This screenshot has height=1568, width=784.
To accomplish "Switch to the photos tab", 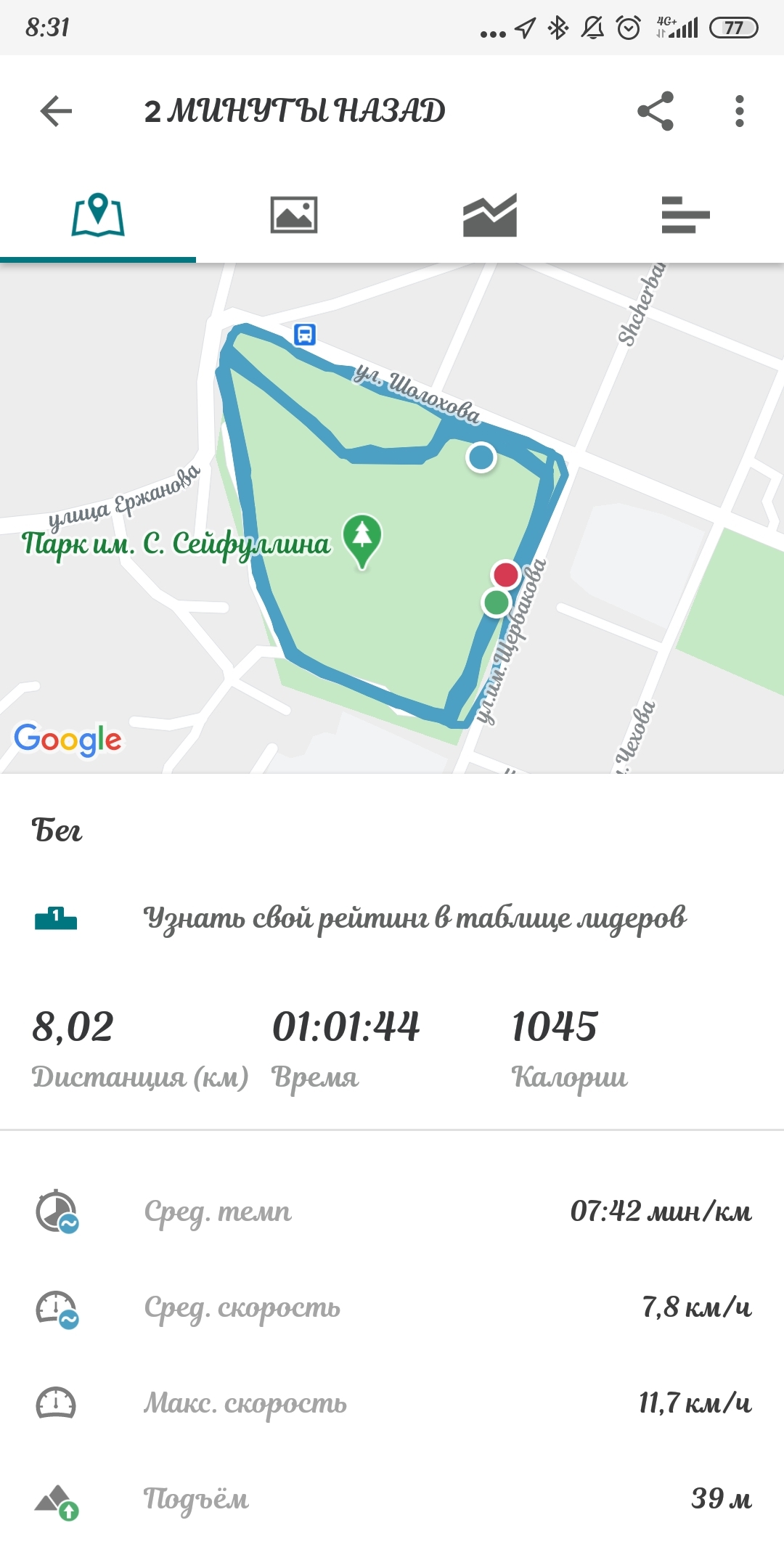I will click(x=294, y=215).
